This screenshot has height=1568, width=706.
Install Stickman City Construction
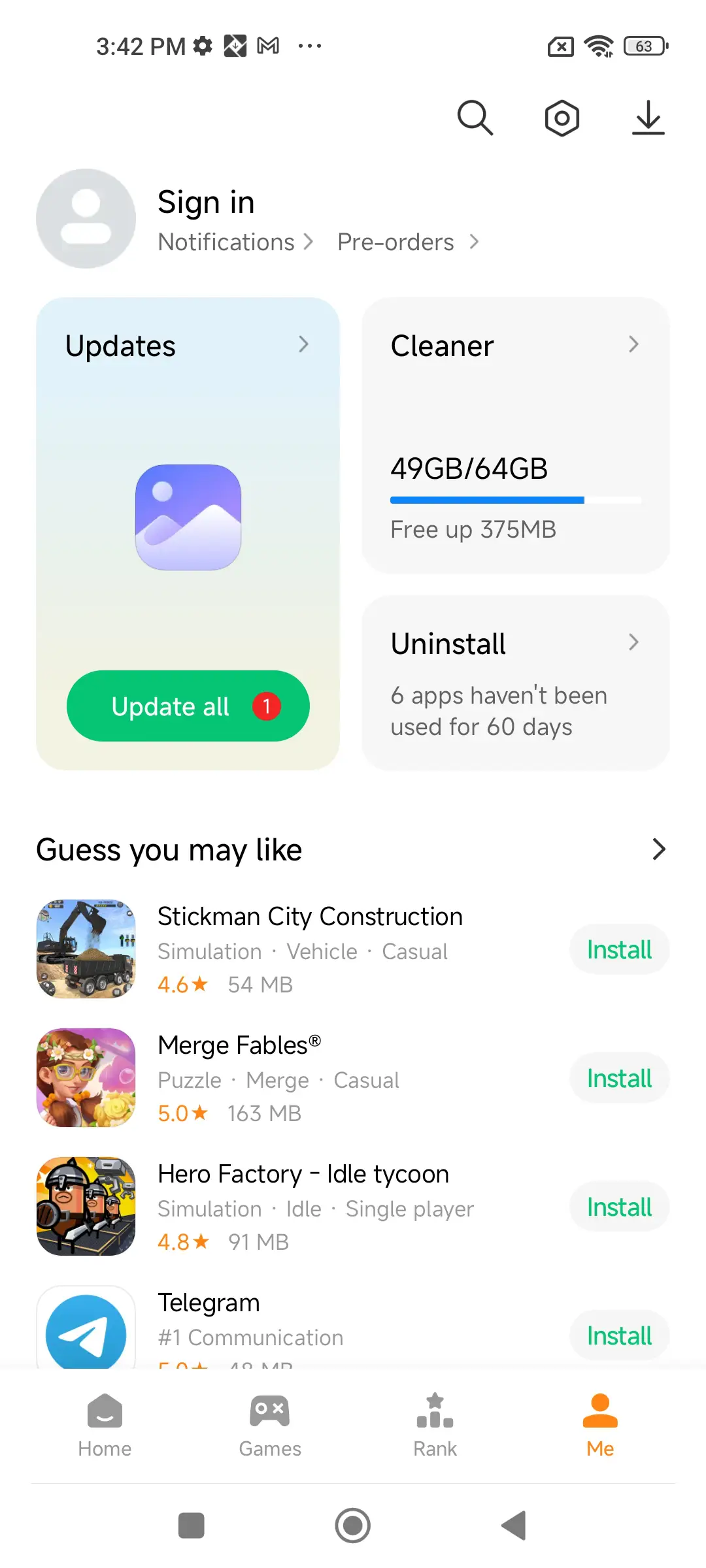(x=618, y=950)
